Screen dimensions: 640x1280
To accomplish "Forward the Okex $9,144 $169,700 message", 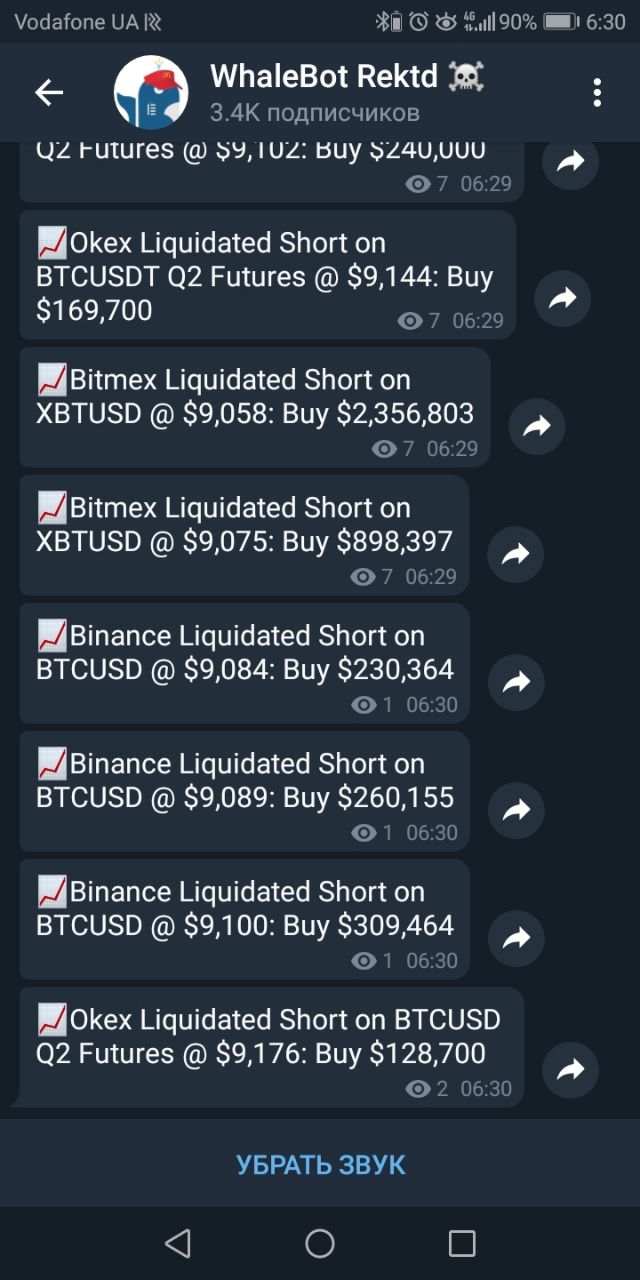I will [563, 298].
